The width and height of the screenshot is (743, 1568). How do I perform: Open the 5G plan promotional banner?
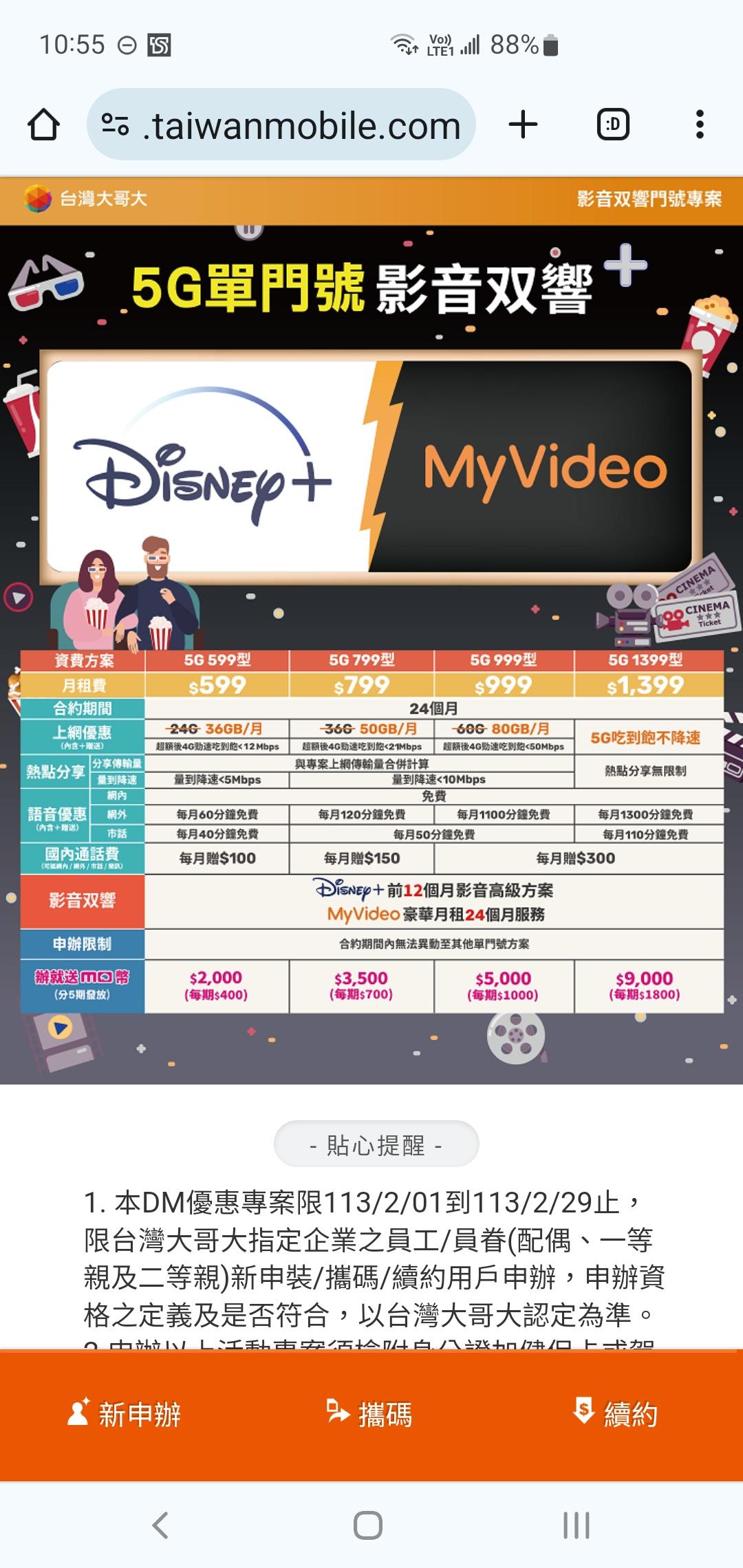(x=371, y=655)
